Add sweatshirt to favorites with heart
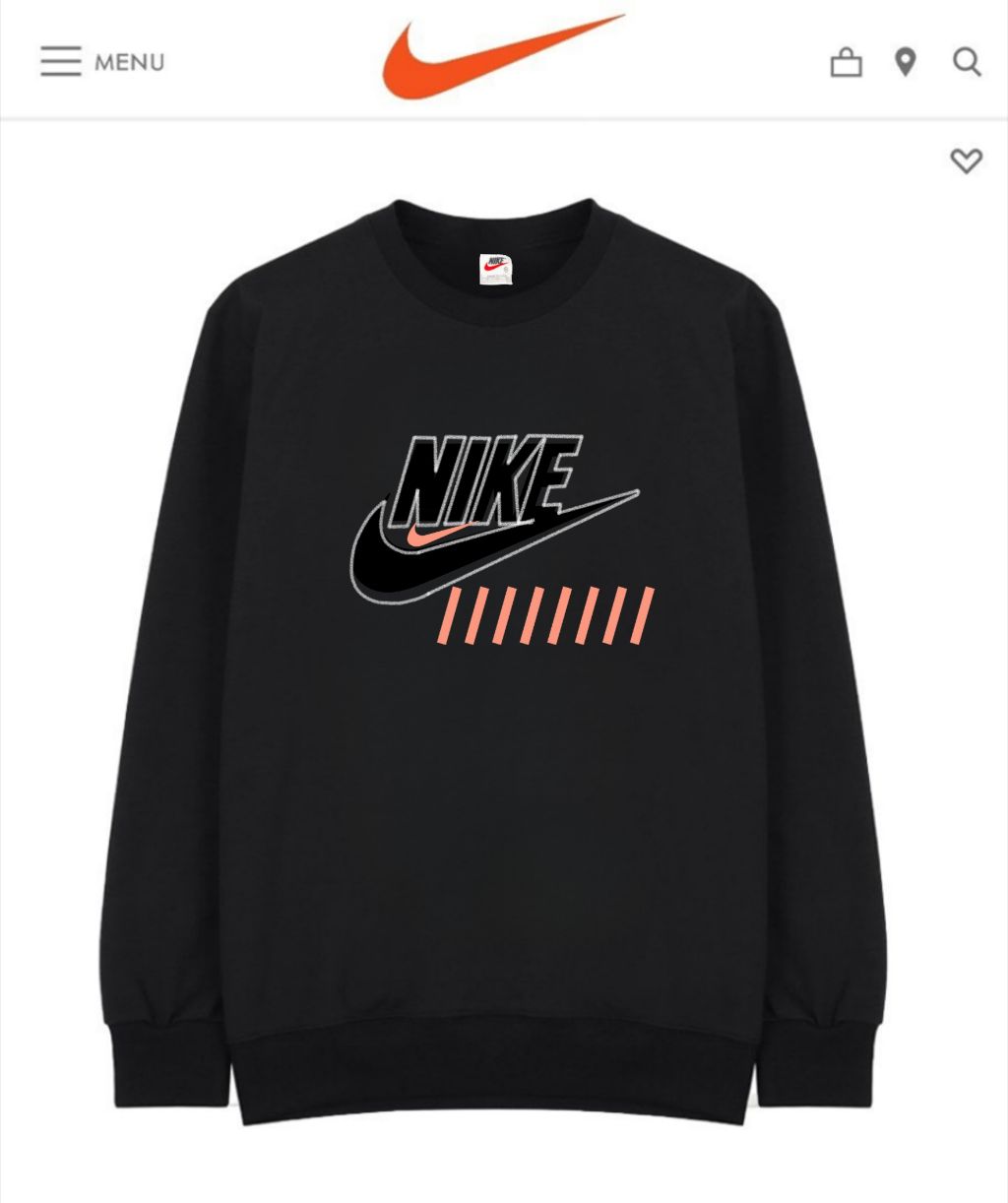Viewport: 1008px width, 1203px height. click(x=966, y=160)
